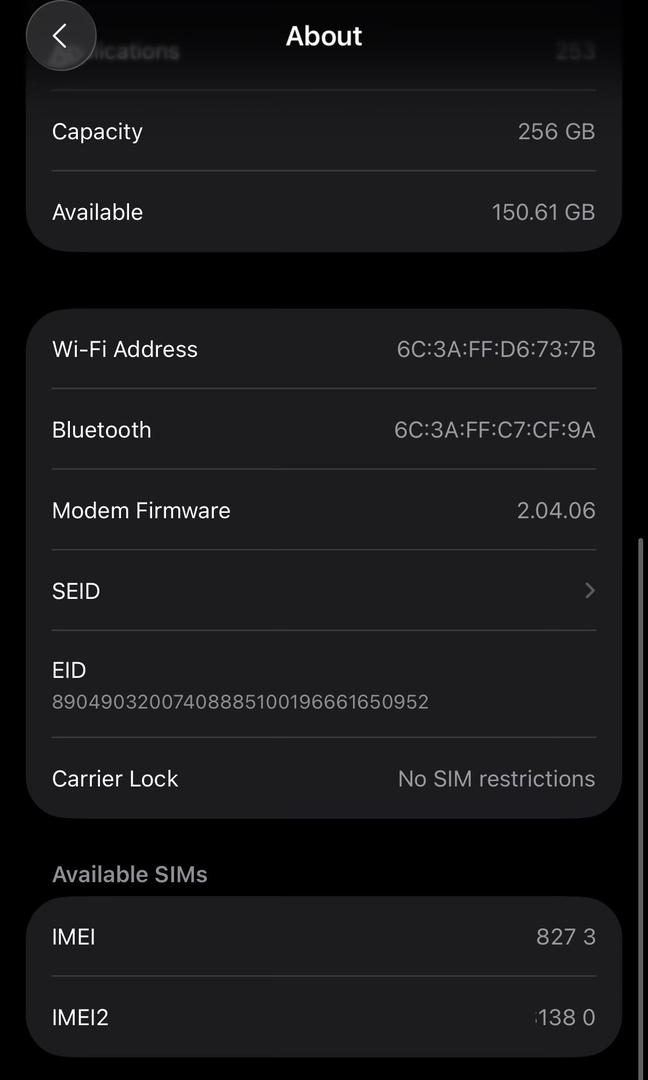Go back from the About screen
The image size is (648, 1080).
point(60,36)
